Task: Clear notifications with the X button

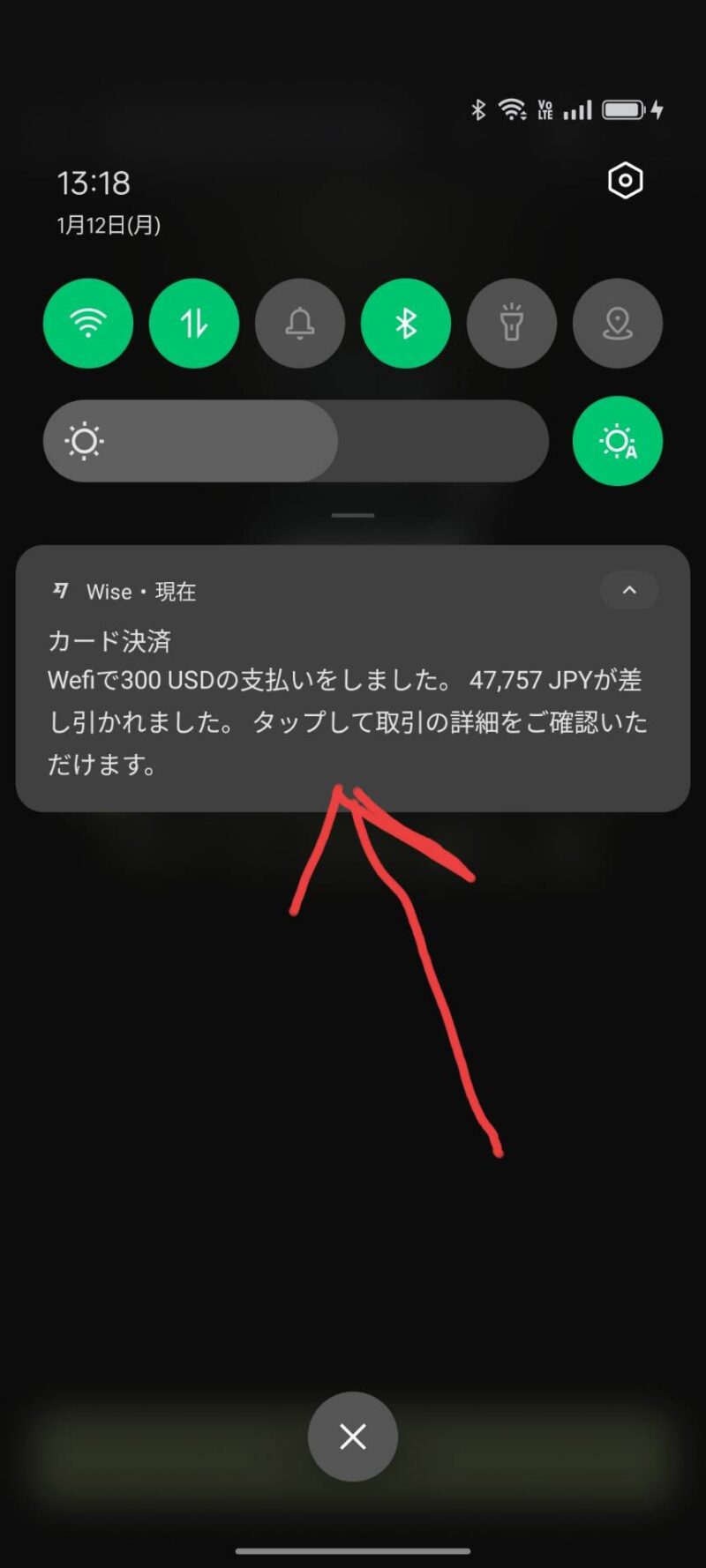Action: coord(353,1437)
